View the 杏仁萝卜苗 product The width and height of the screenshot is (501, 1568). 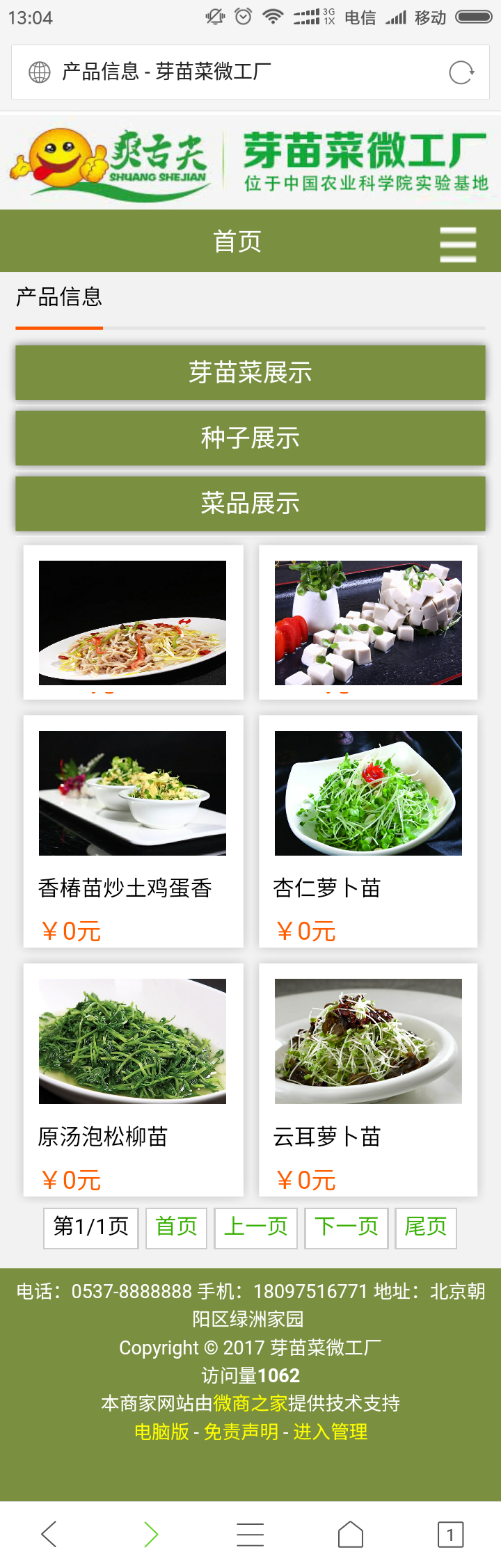pyautogui.click(x=368, y=831)
